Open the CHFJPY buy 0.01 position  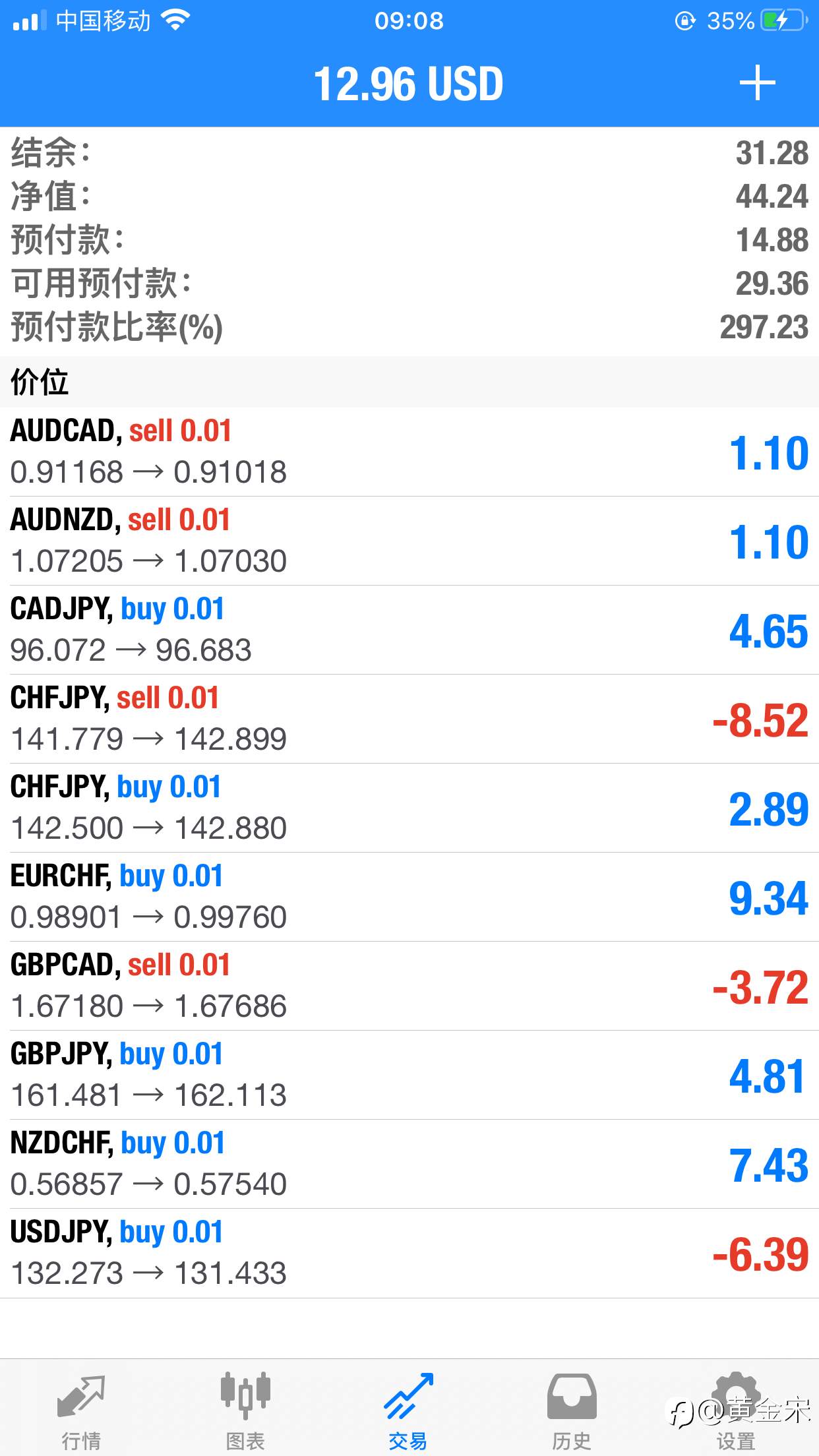tap(409, 808)
